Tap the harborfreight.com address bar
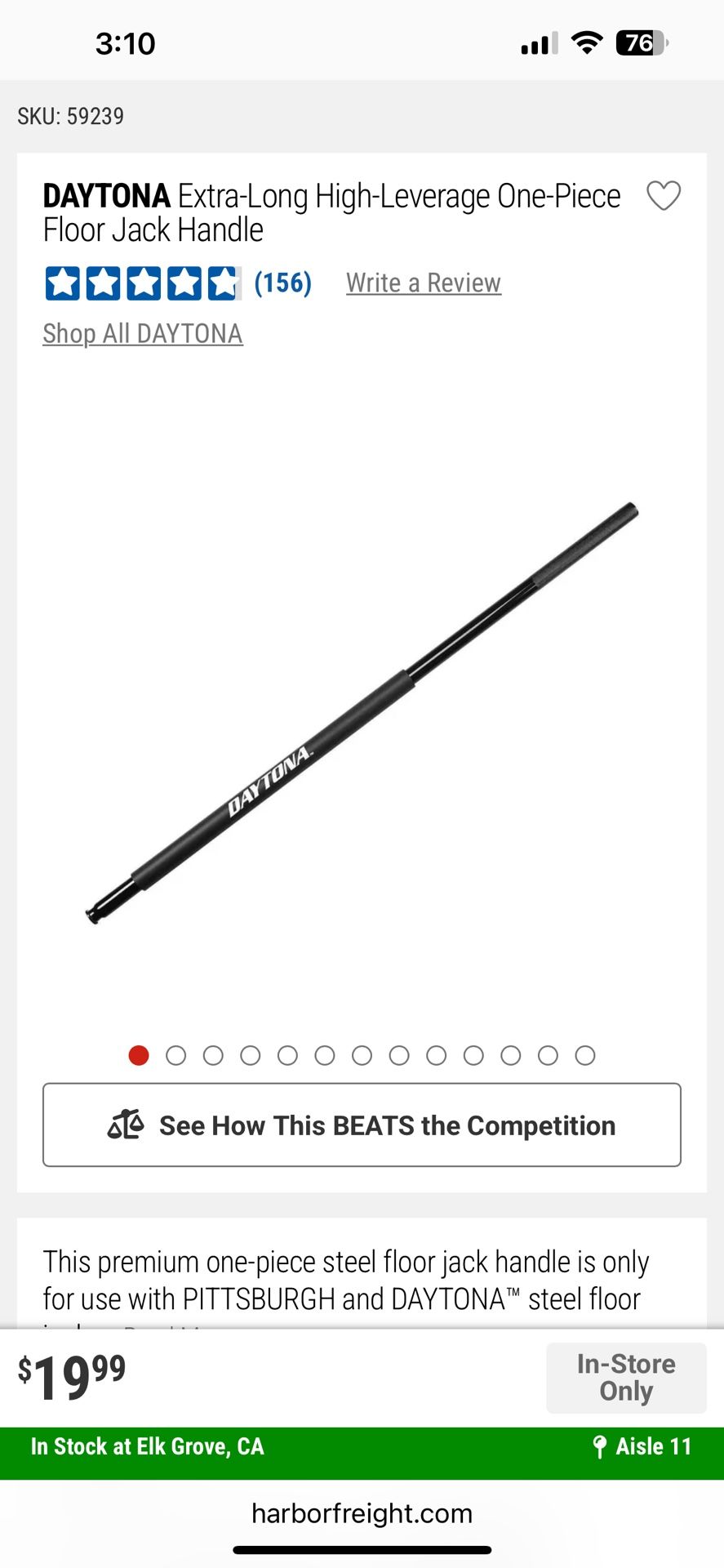724x1568 pixels. (362, 1513)
